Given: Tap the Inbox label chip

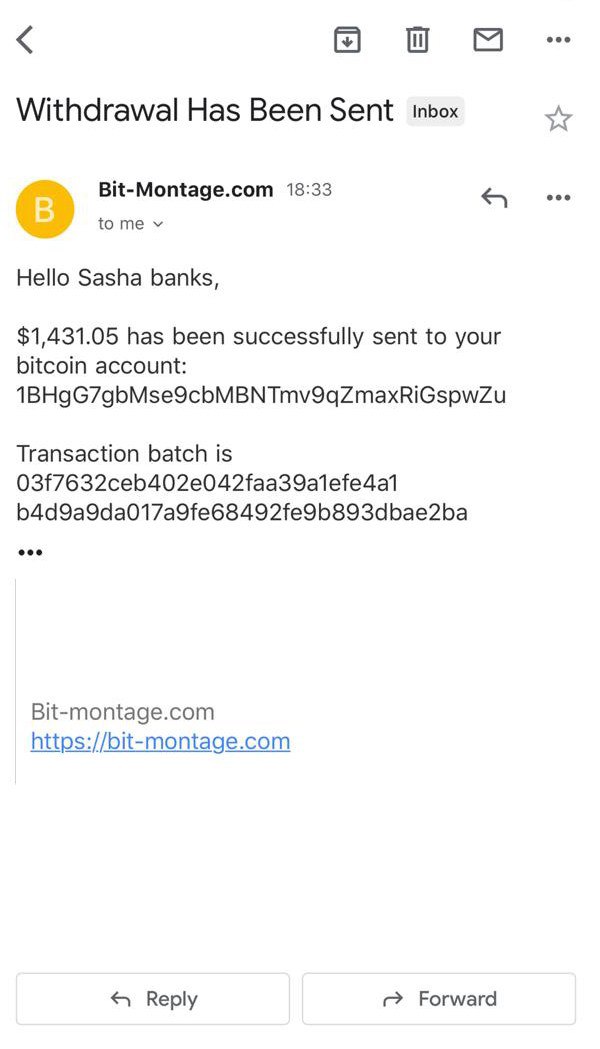Looking at the screenshot, I should point(435,111).
